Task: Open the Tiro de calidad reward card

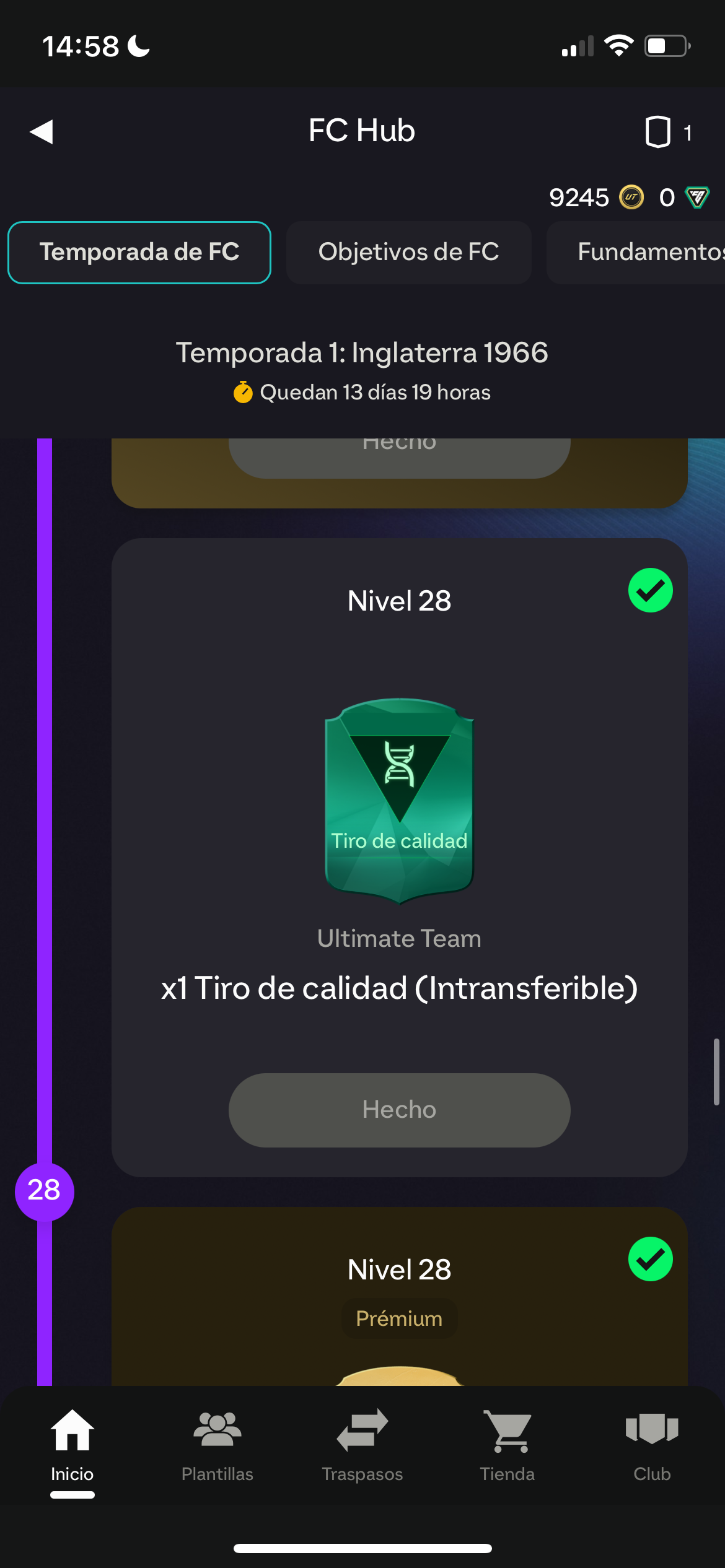Action: click(399, 802)
